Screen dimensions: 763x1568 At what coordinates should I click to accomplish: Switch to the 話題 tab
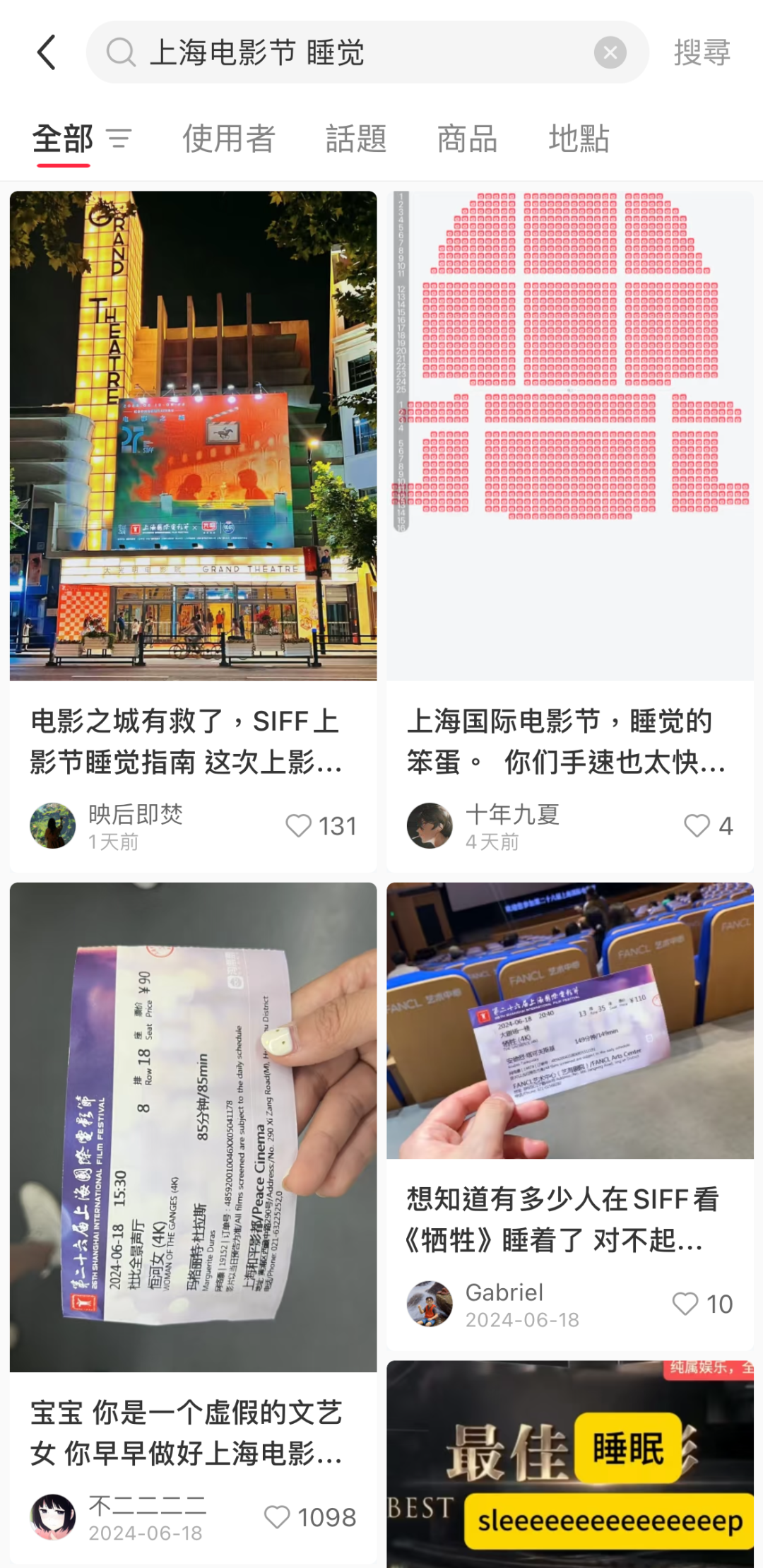click(356, 138)
